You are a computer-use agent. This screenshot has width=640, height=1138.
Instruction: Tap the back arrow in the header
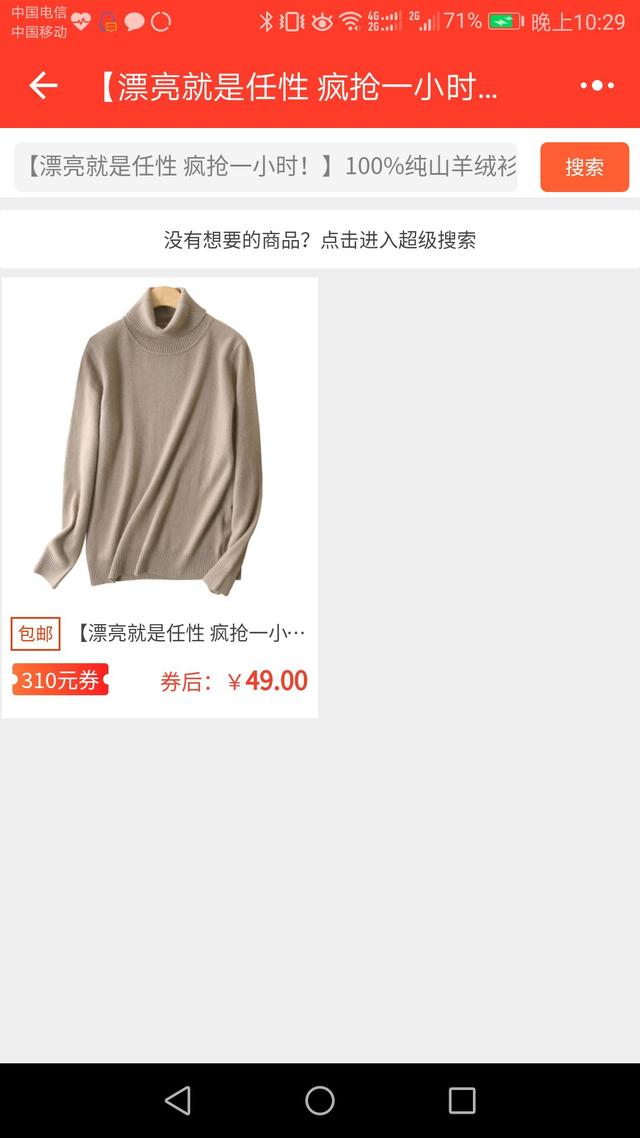(43, 86)
